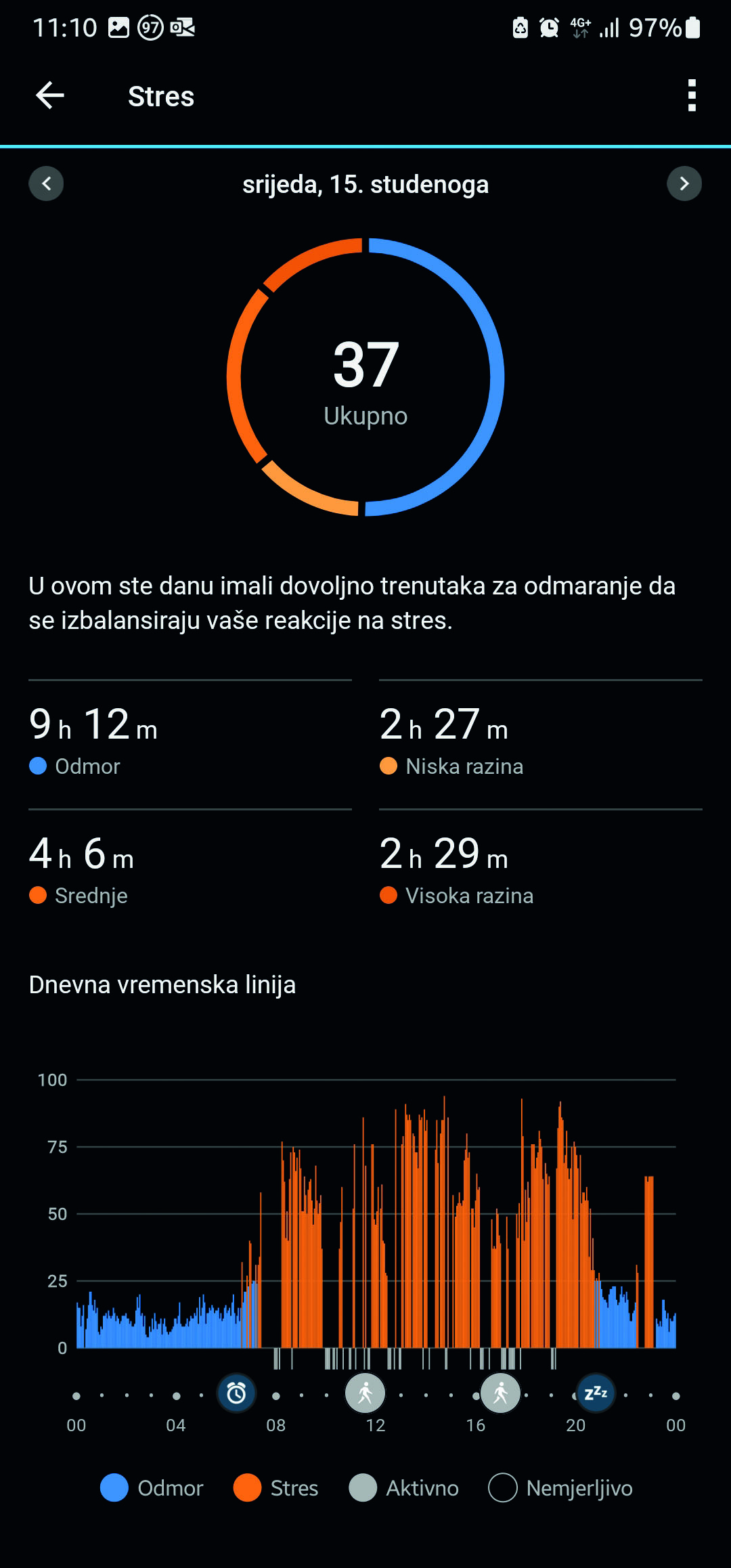The image size is (731, 1568).
Task: Tap the walking activity marker near 12
Action: (x=365, y=1393)
